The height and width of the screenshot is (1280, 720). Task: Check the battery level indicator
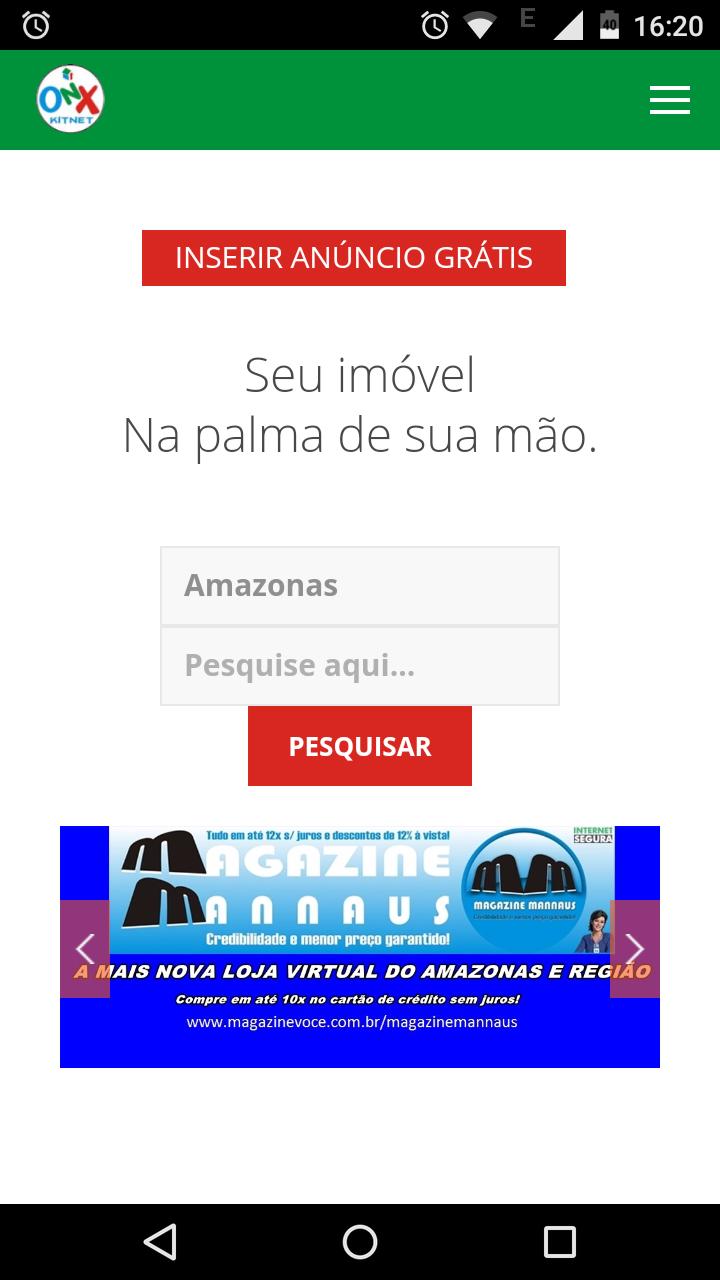pyautogui.click(x=607, y=25)
